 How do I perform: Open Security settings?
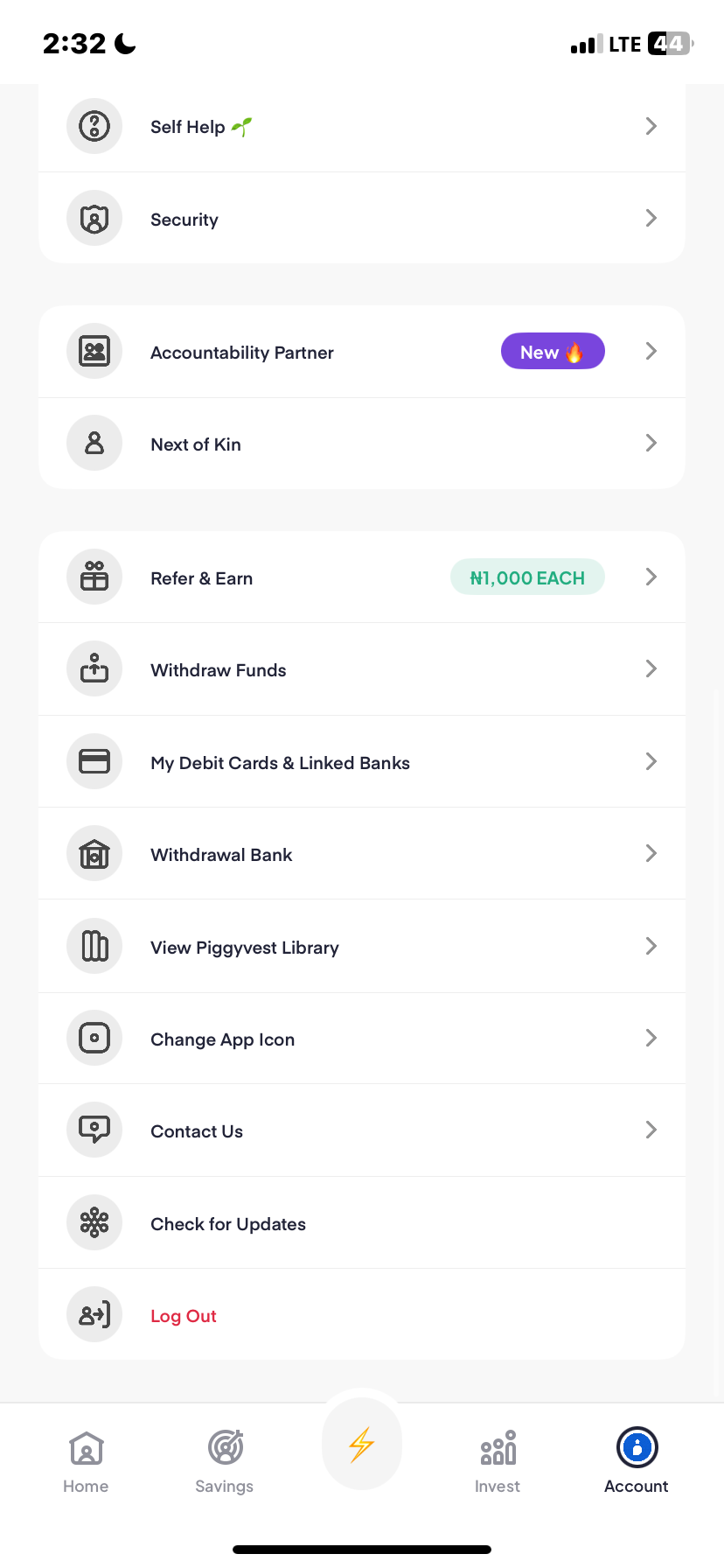point(361,219)
